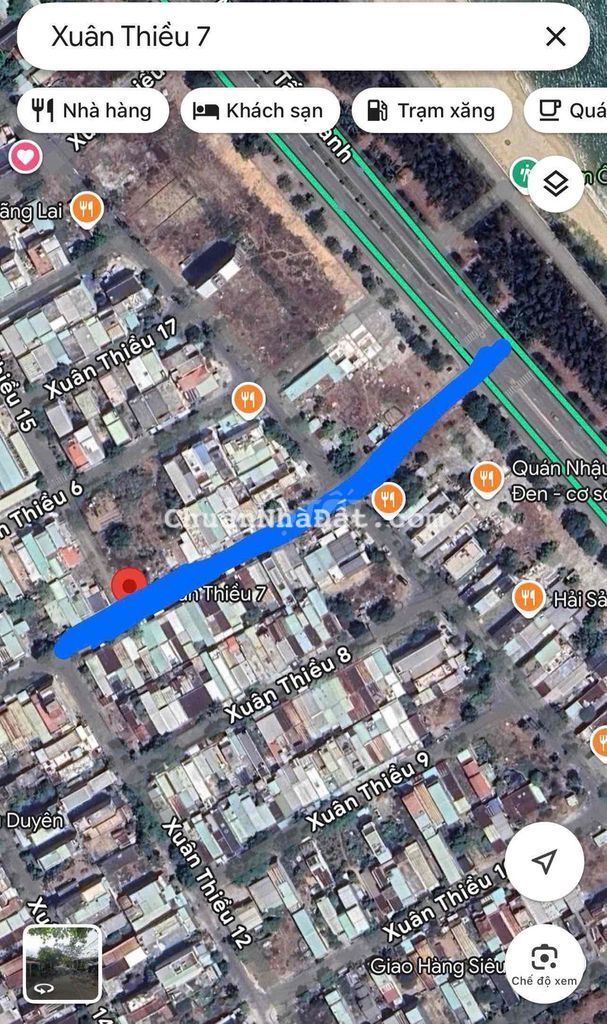Select the Khách sạn chip
Screen dimensions: 607x1024
tap(259, 111)
